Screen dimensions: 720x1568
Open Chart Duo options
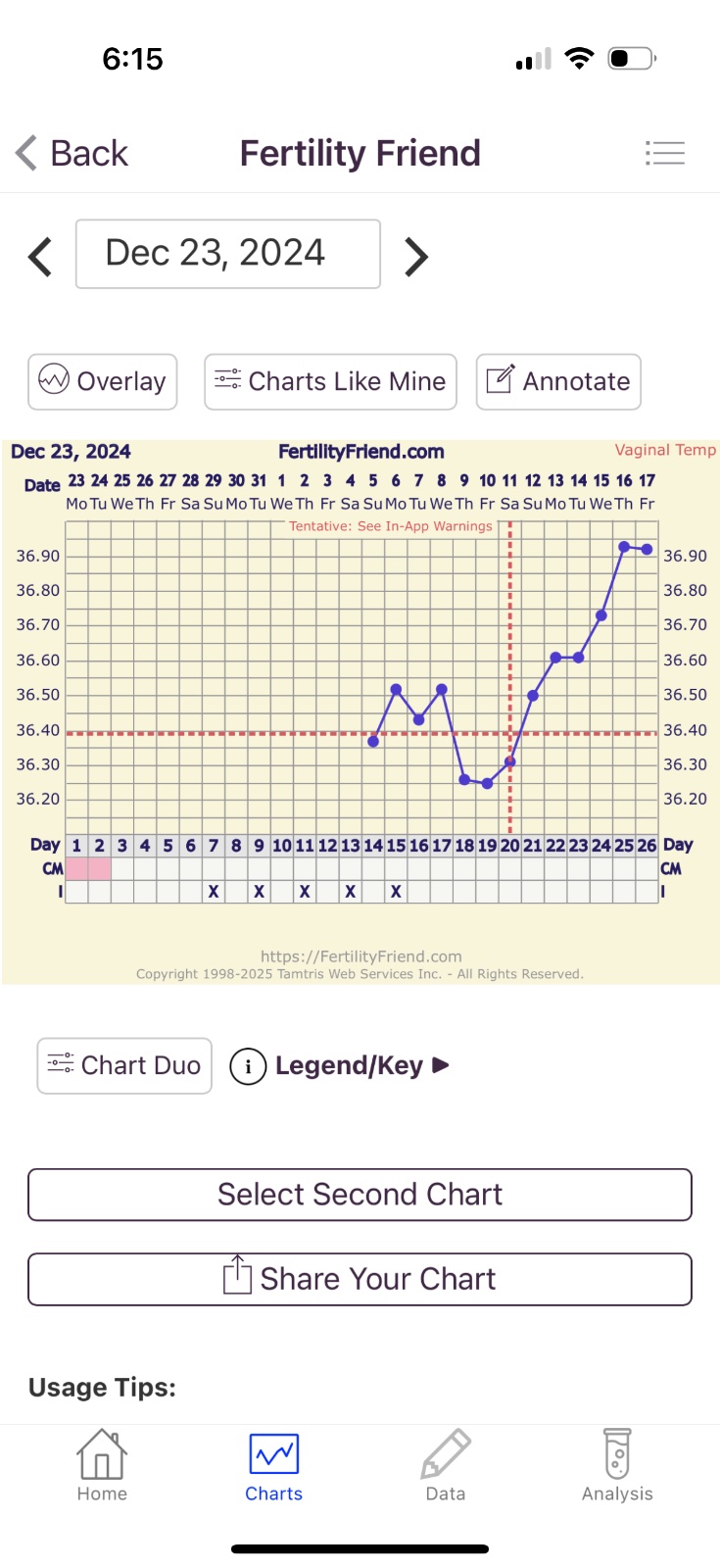point(124,1065)
